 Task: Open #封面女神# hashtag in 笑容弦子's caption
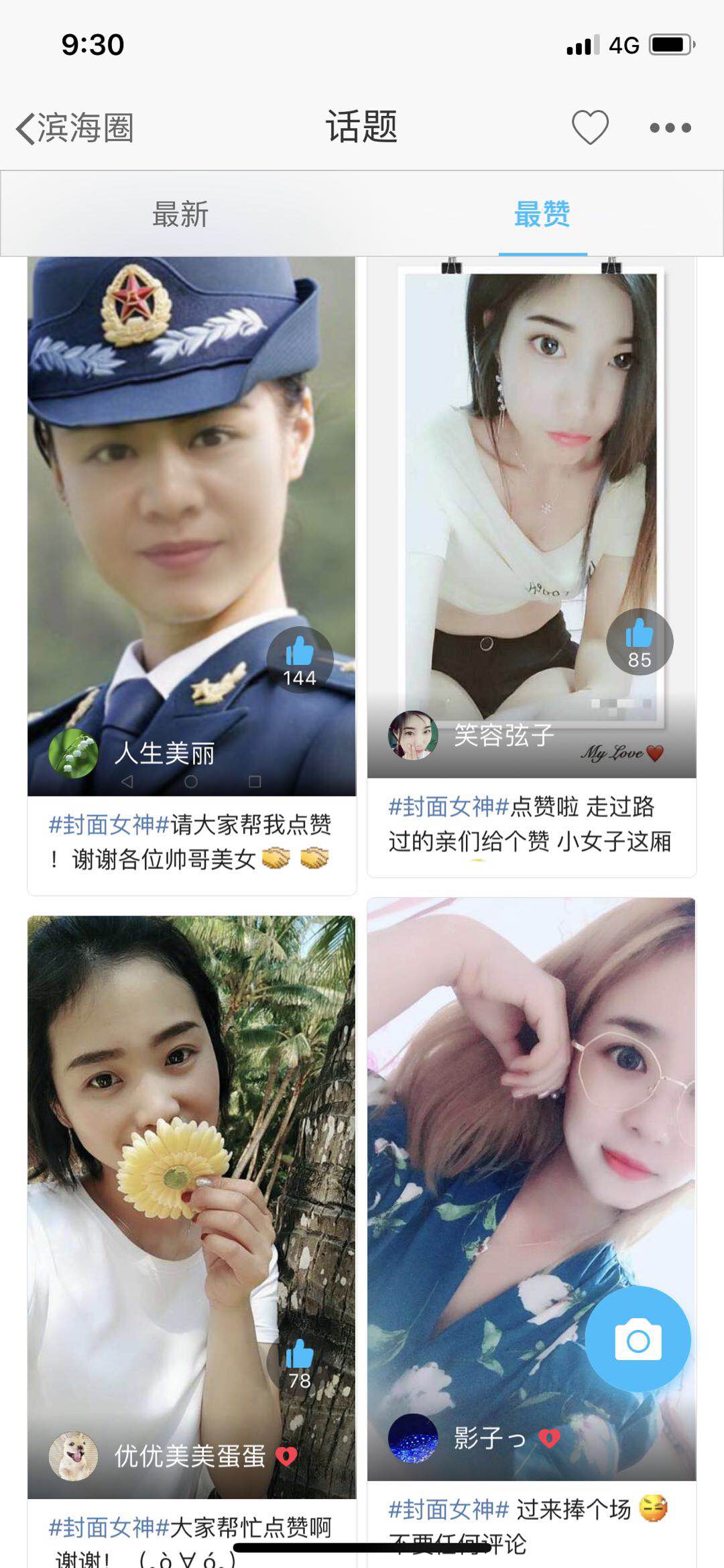[x=449, y=806]
